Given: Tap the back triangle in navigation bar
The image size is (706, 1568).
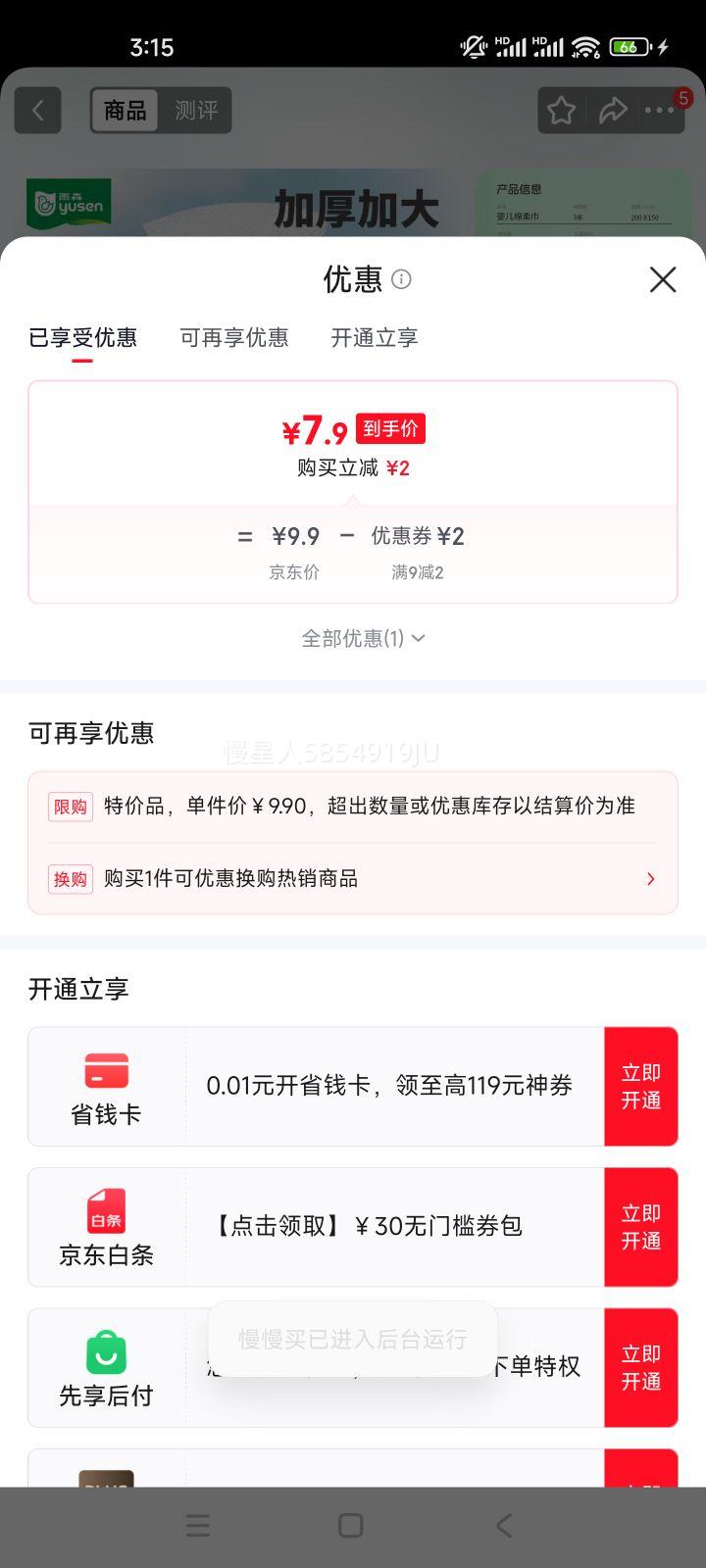Looking at the screenshot, I should coord(503,1525).
